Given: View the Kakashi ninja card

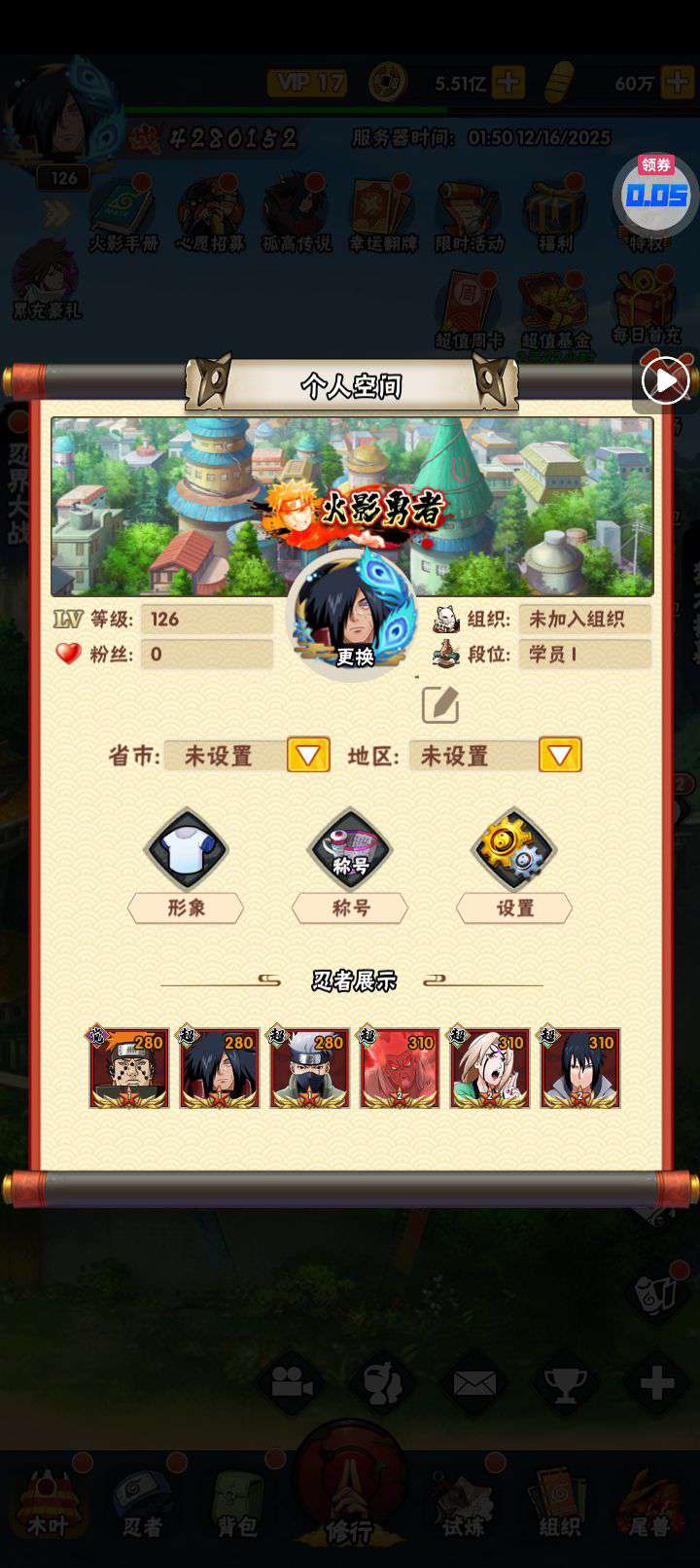Looking at the screenshot, I should coord(309,1068).
